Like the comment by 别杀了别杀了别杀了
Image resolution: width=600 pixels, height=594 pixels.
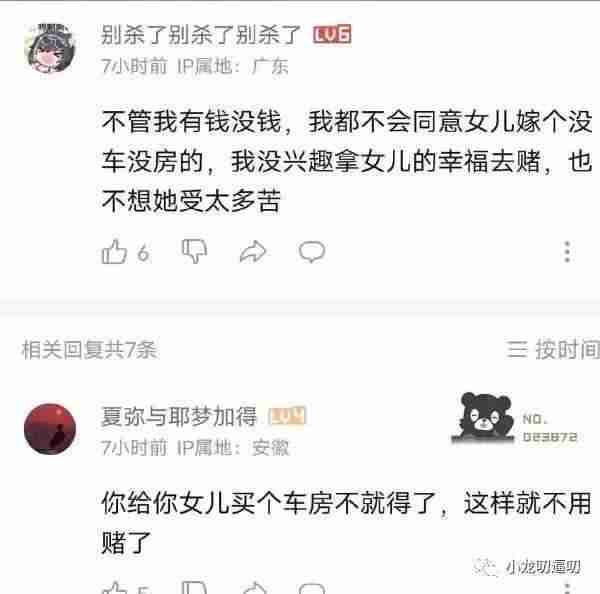click(115, 252)
